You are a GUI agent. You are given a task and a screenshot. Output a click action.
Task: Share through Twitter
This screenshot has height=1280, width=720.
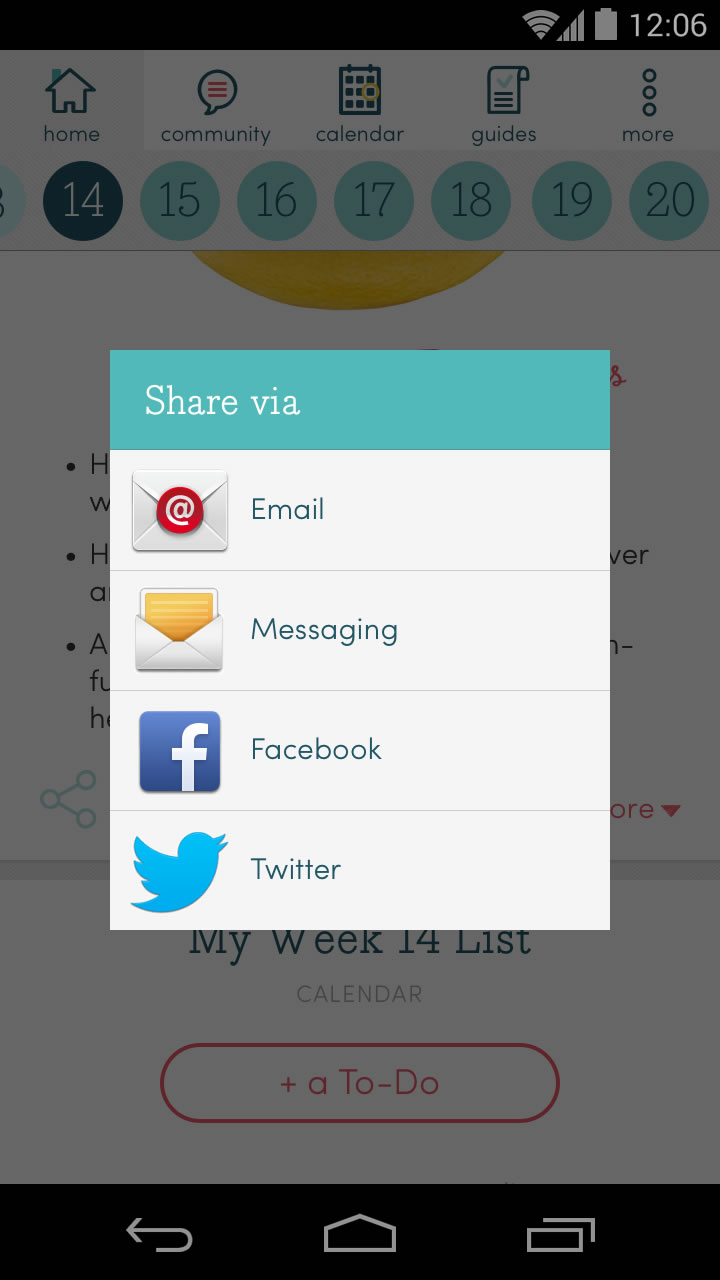pyautogui.click(x=359, y=870)
